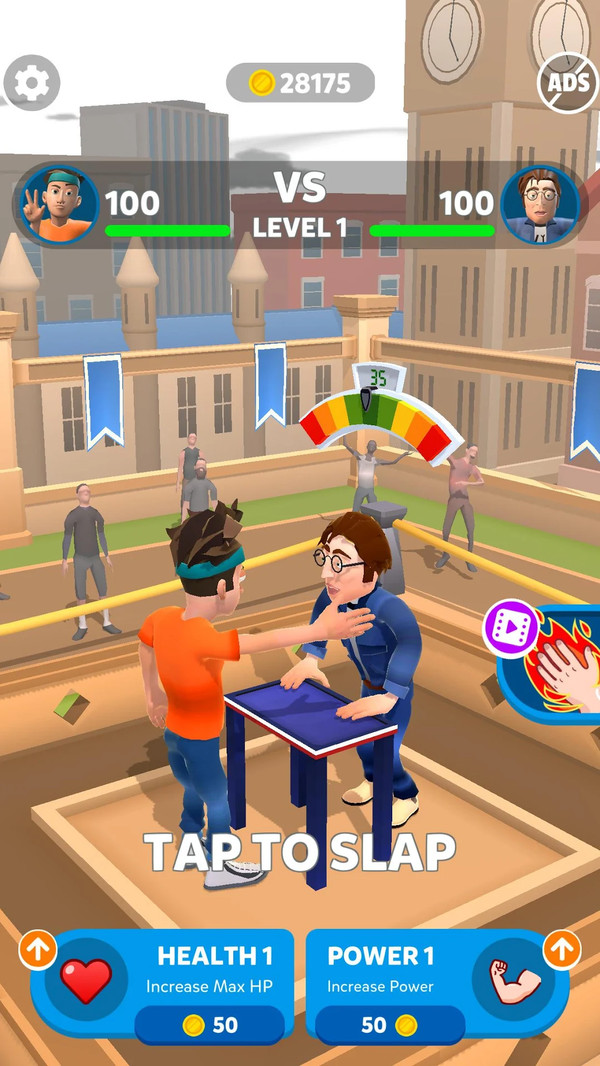Image resolution: width=600 pixels, height=1066 pixels.
Task: Tap the remove ADS button
Action: coord(567,83)
